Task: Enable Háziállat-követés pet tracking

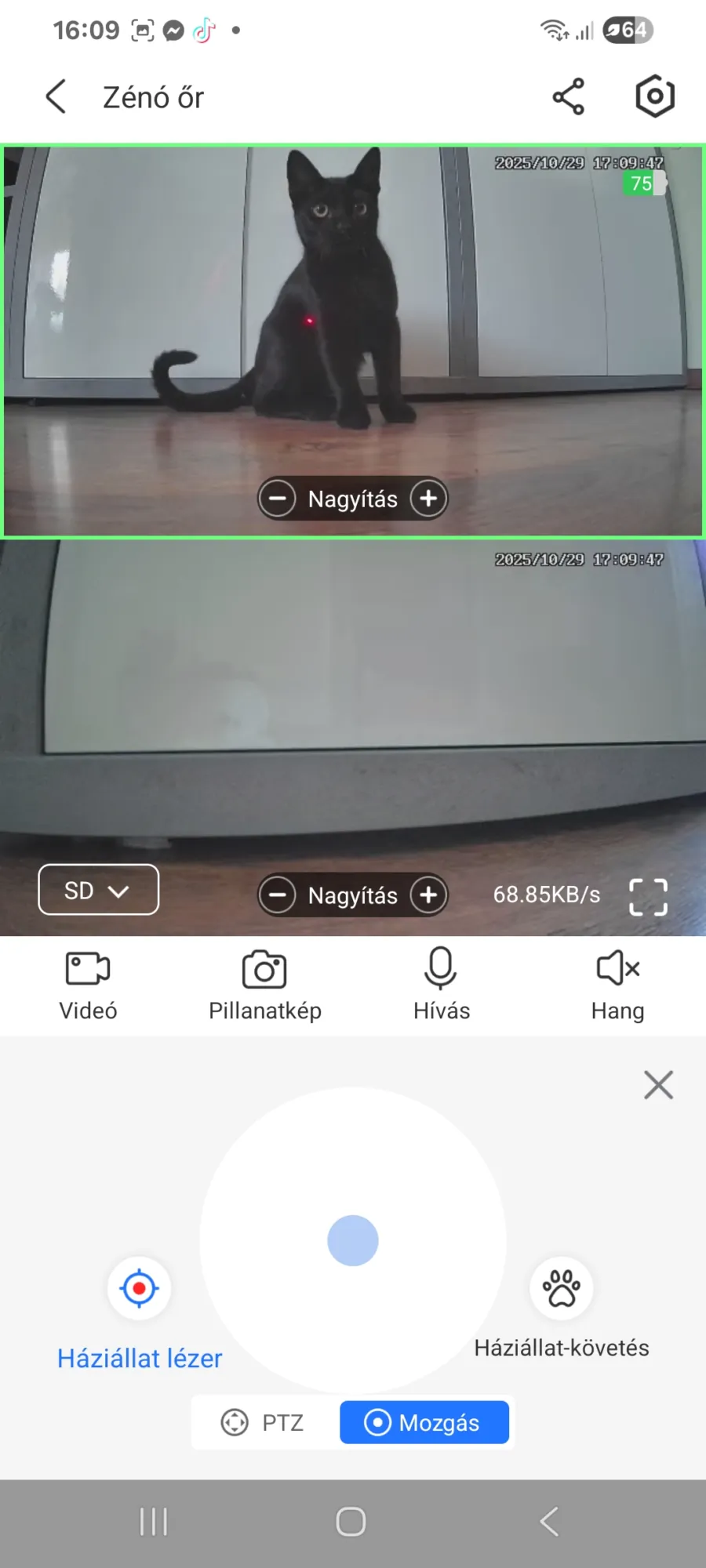Action: (562, 1288)
